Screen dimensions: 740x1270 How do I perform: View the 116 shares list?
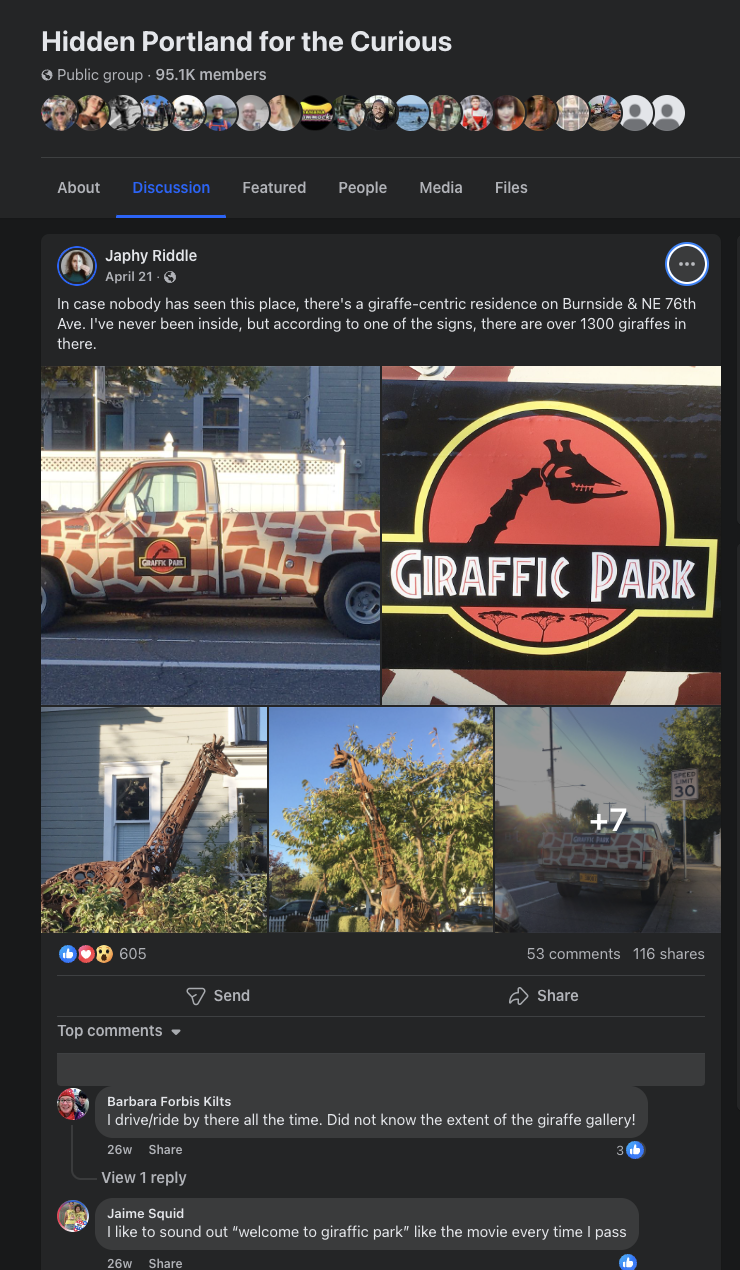point(669,954)
